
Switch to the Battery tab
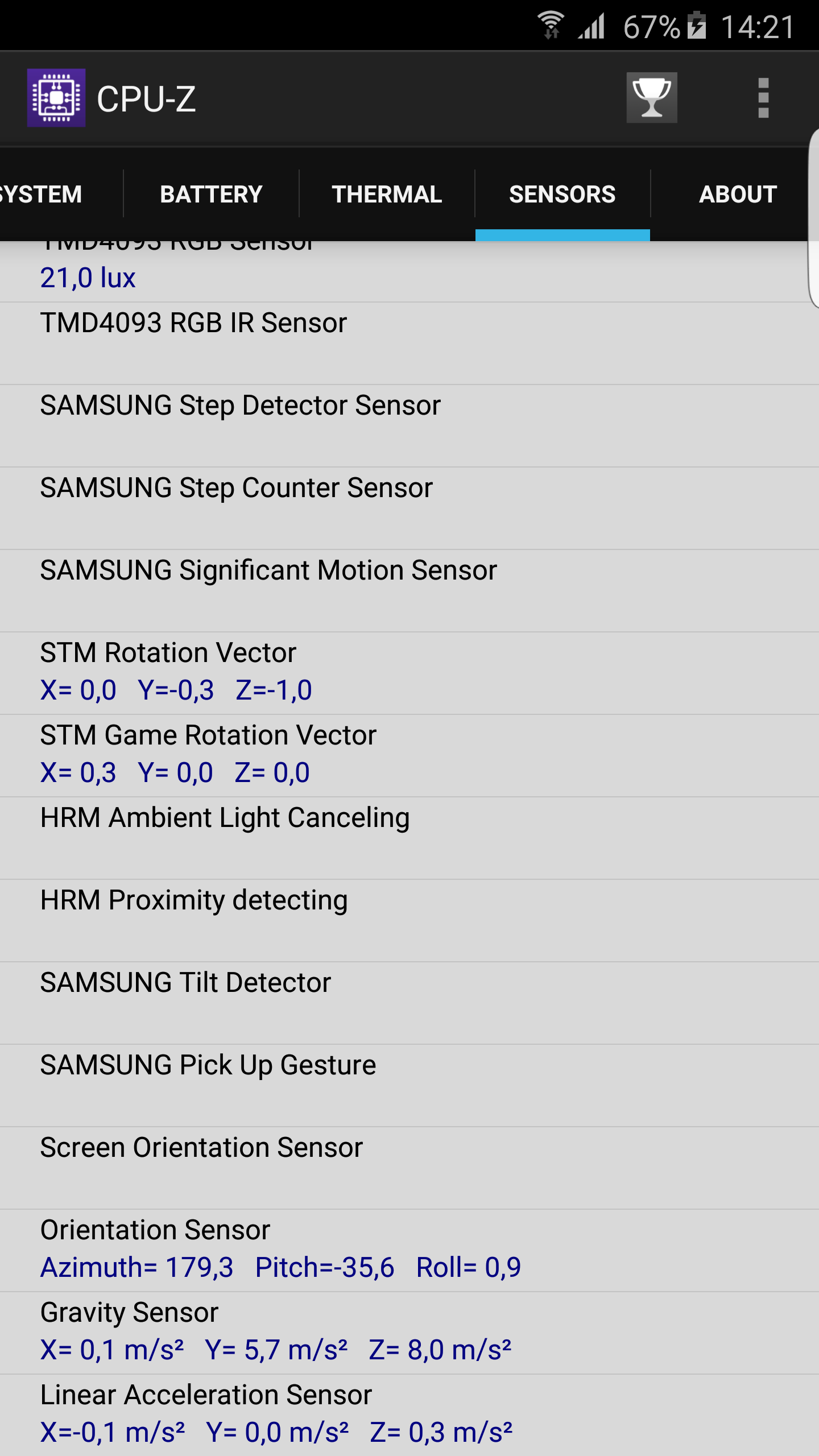pyautogui.click(x=211, y=194)
